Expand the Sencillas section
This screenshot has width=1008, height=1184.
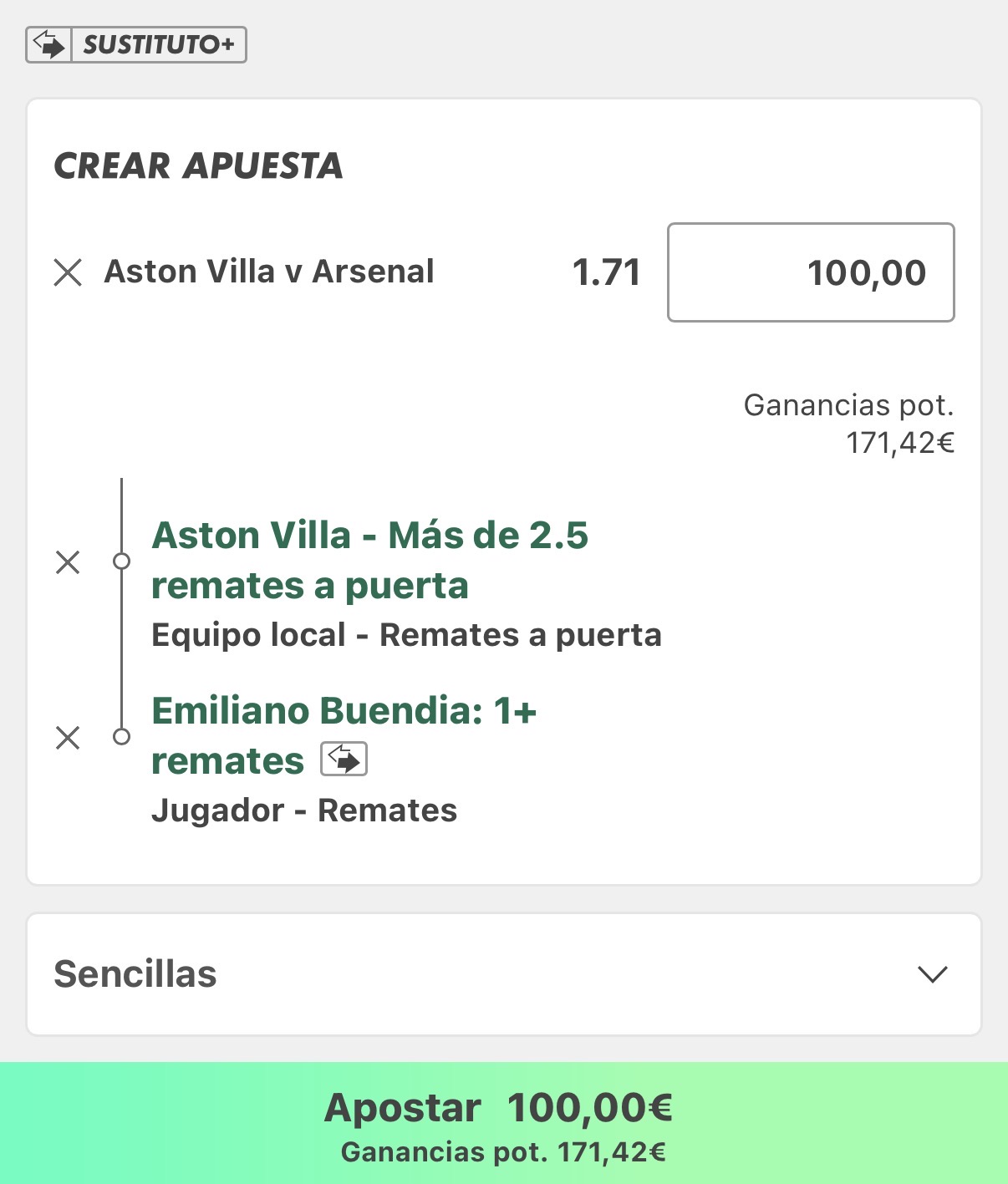(504, 974)
